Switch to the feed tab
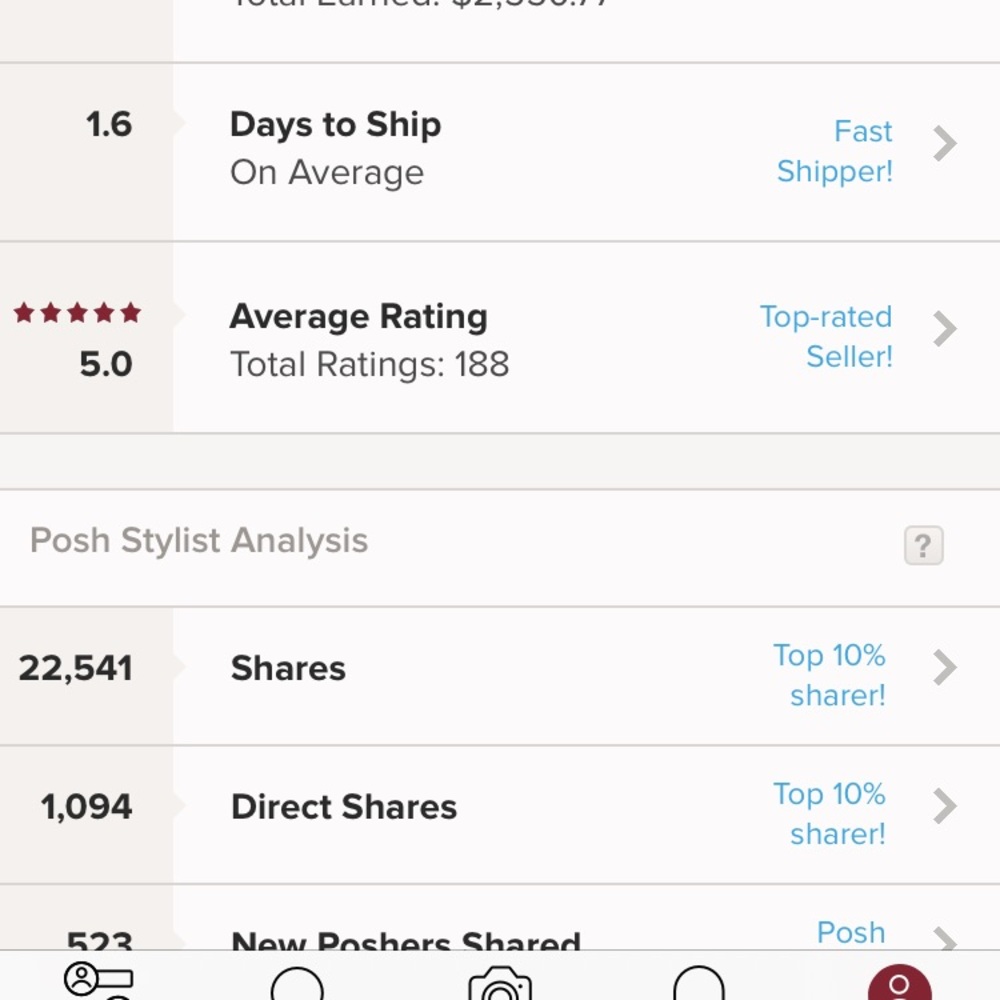This screenshot has width=1000, height=1000. click(98, 980)
